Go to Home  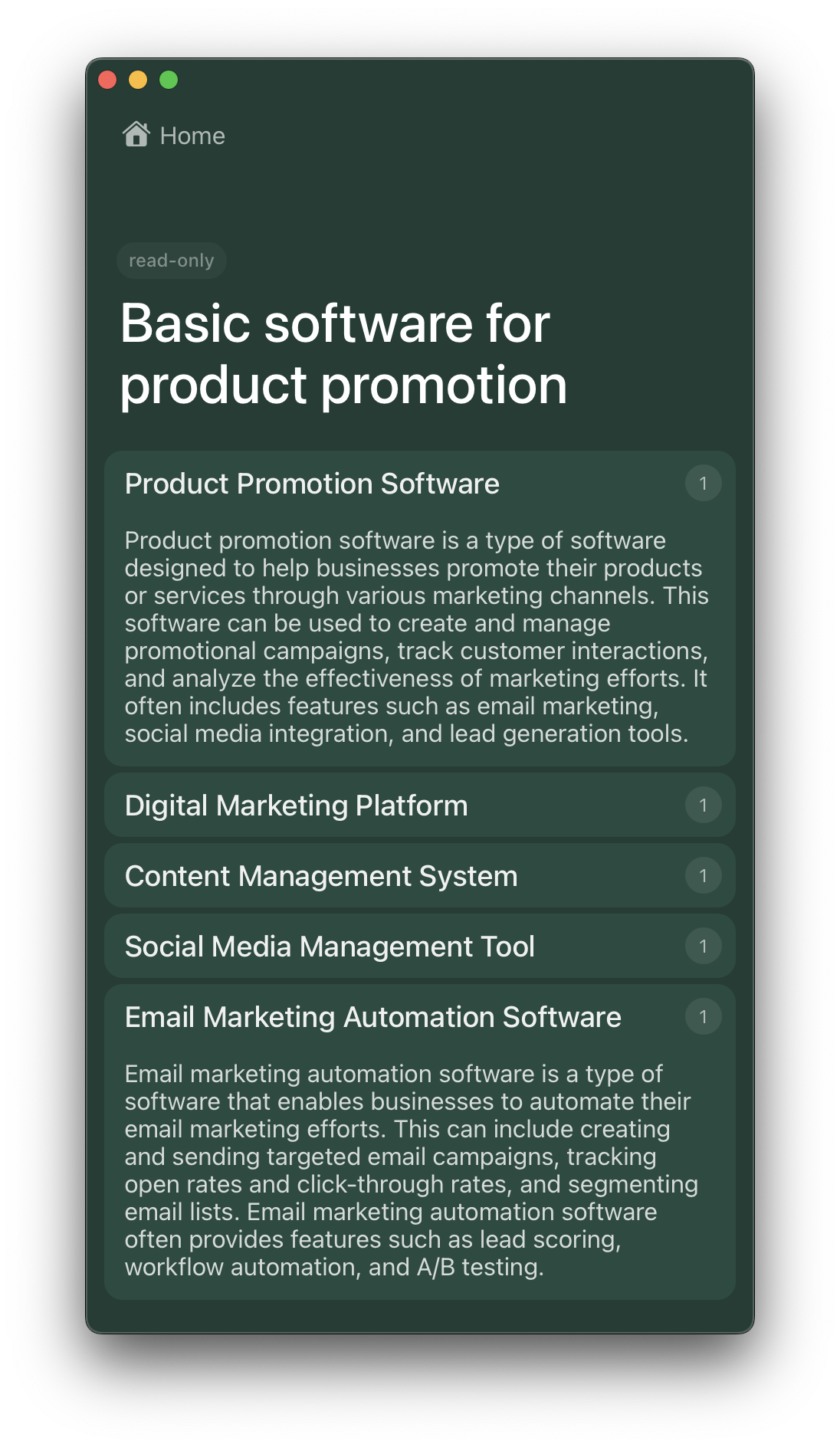(174, 136)
